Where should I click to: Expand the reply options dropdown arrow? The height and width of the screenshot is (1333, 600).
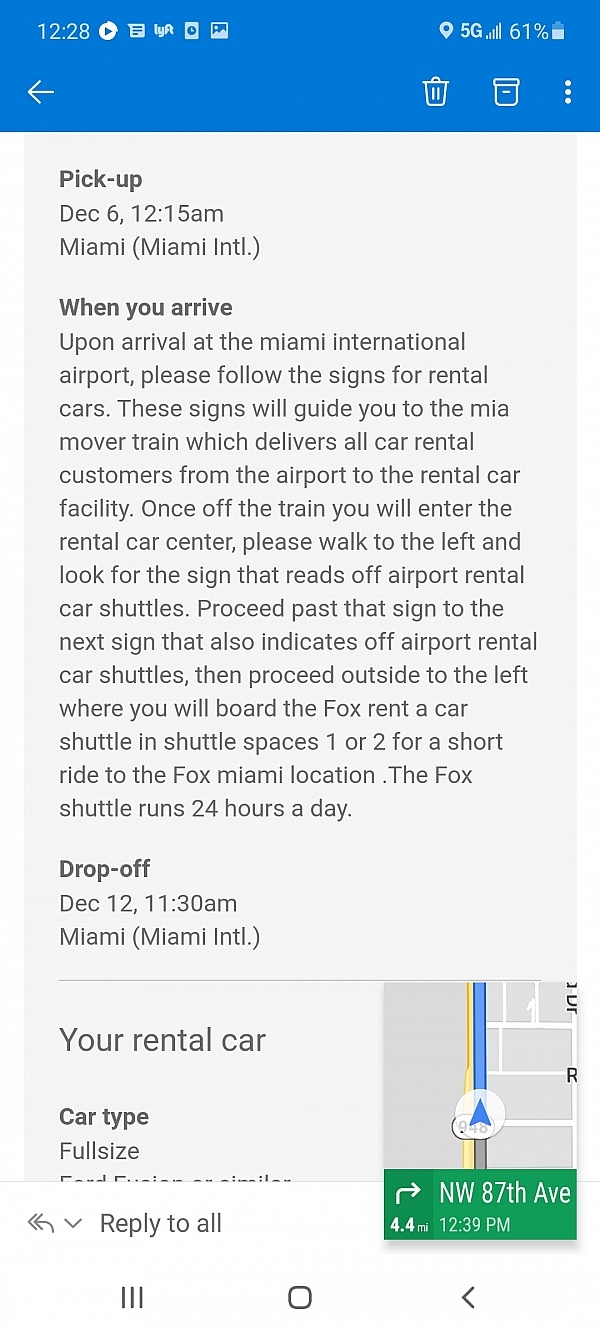[x=73, y=1224]
